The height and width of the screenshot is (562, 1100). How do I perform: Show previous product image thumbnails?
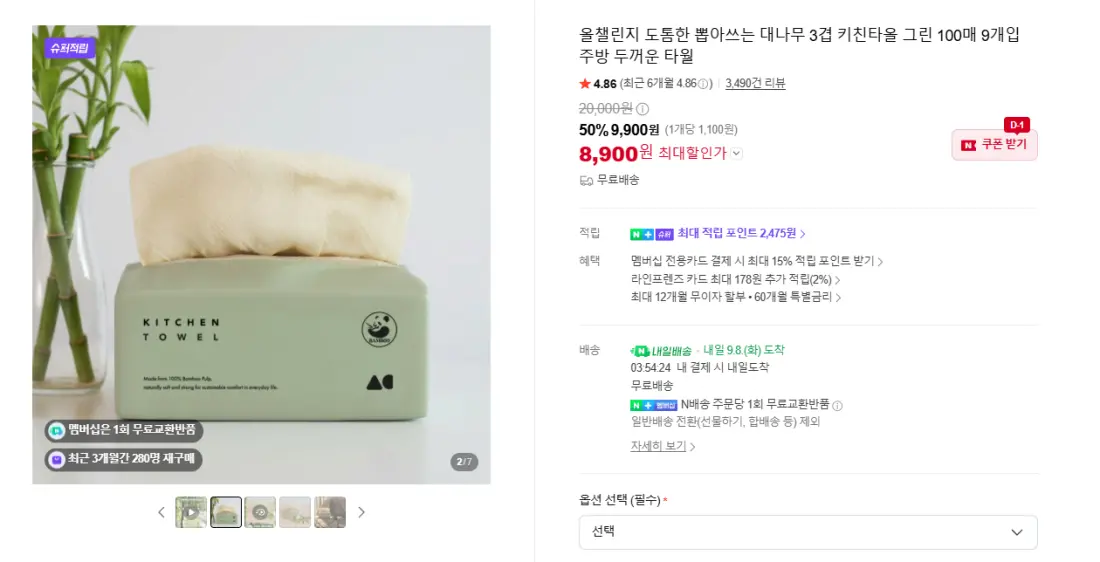pos(161,512)
